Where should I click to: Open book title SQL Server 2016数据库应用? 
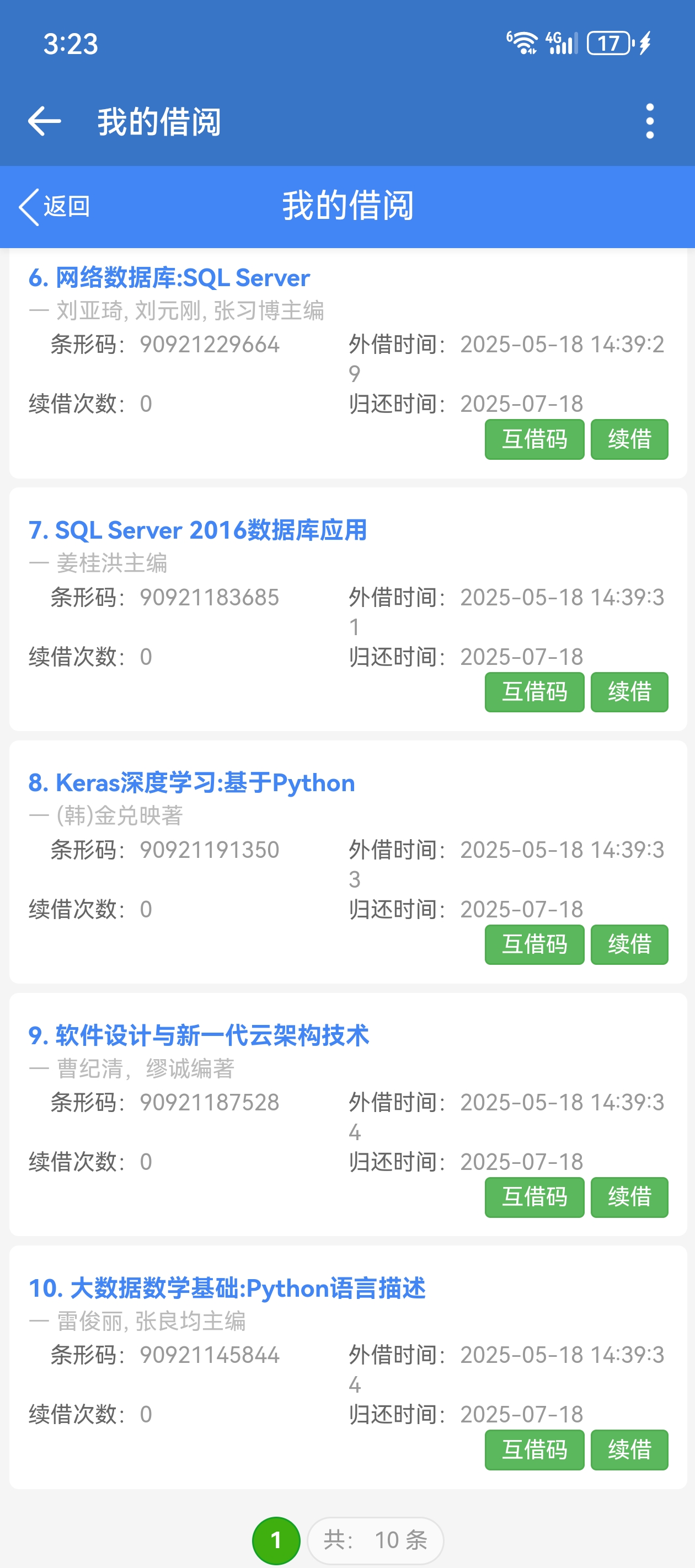pos(198,530)
